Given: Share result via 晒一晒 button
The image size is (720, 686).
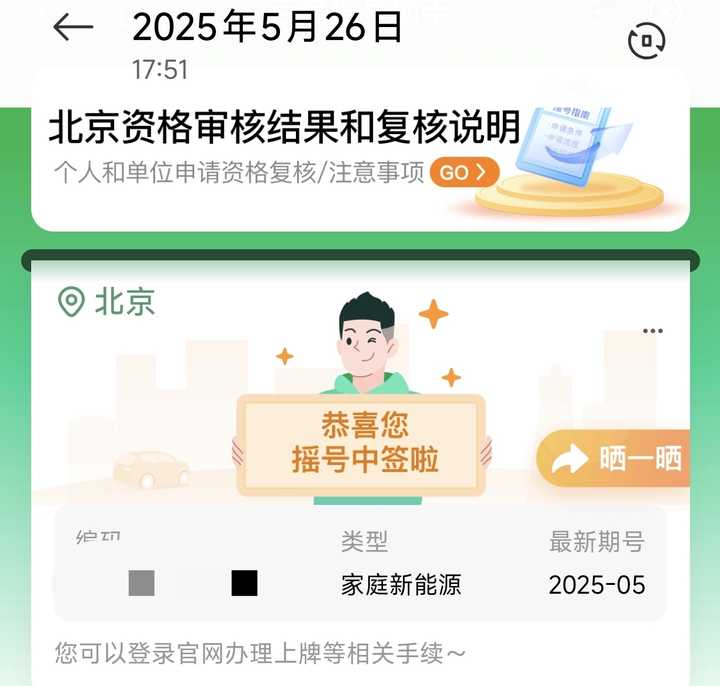Looking at the screenshot, I should pos(614,459).
